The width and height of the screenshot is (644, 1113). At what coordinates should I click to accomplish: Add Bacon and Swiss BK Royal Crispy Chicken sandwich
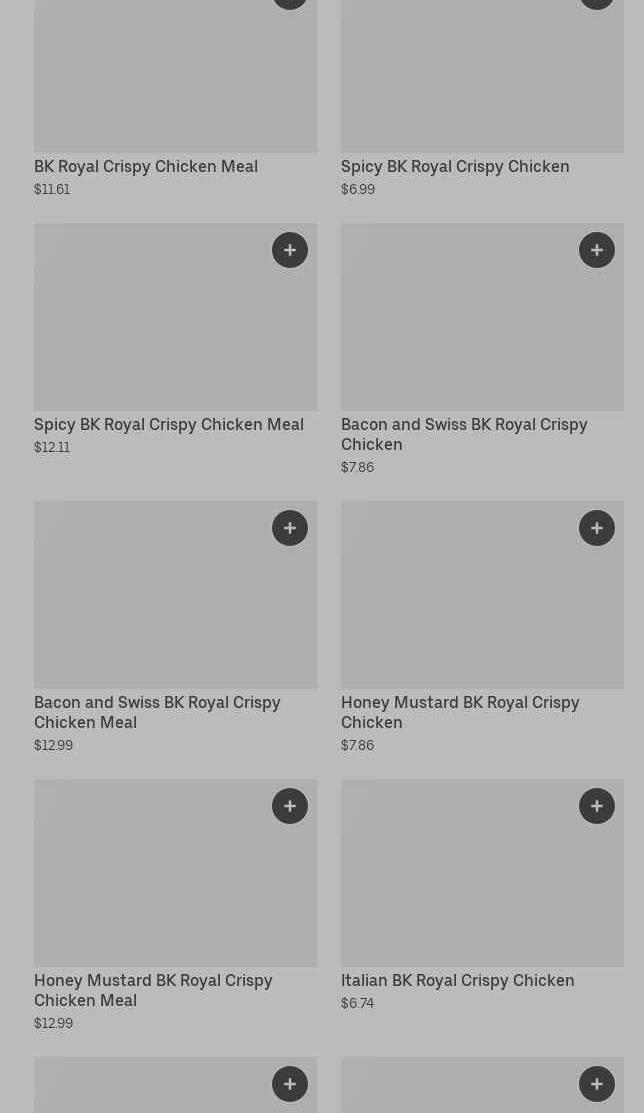596,250
